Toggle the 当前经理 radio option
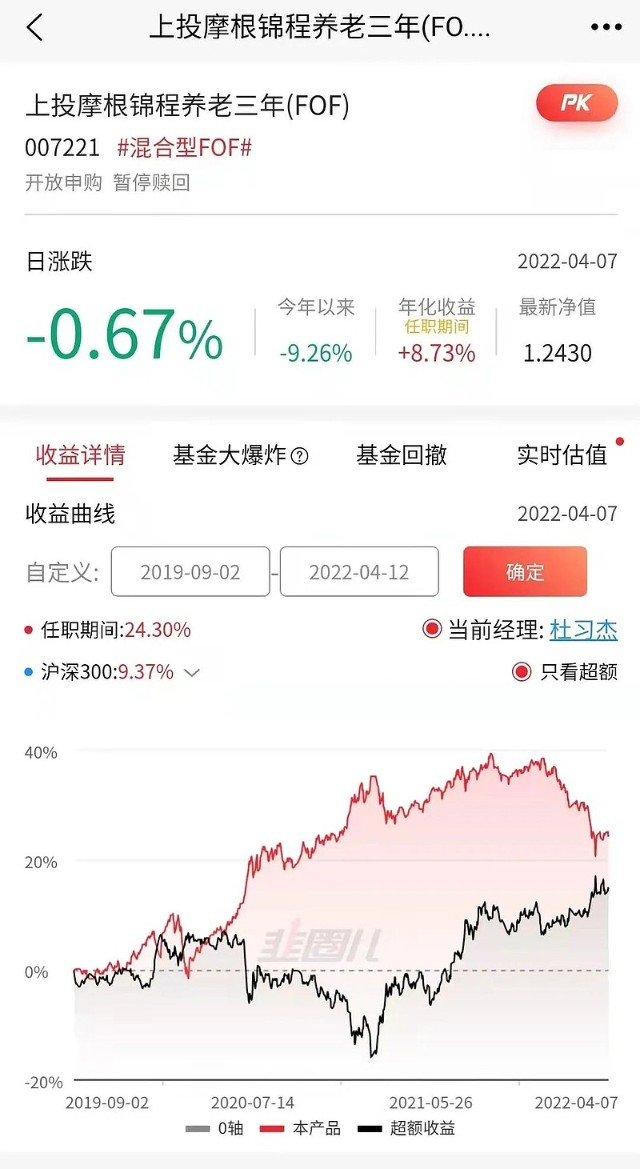The height and width of the screenshot is (1169, 640). (432, 630)
